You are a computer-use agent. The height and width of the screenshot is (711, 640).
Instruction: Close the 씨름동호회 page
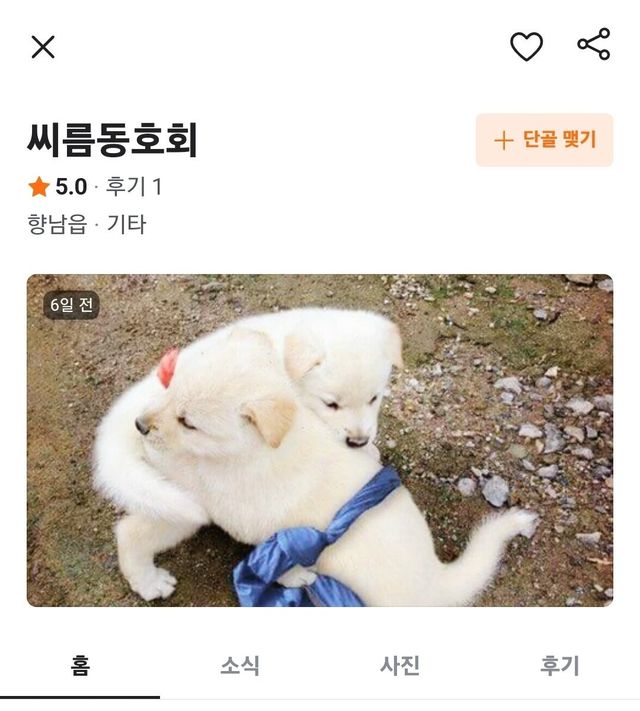43,47
